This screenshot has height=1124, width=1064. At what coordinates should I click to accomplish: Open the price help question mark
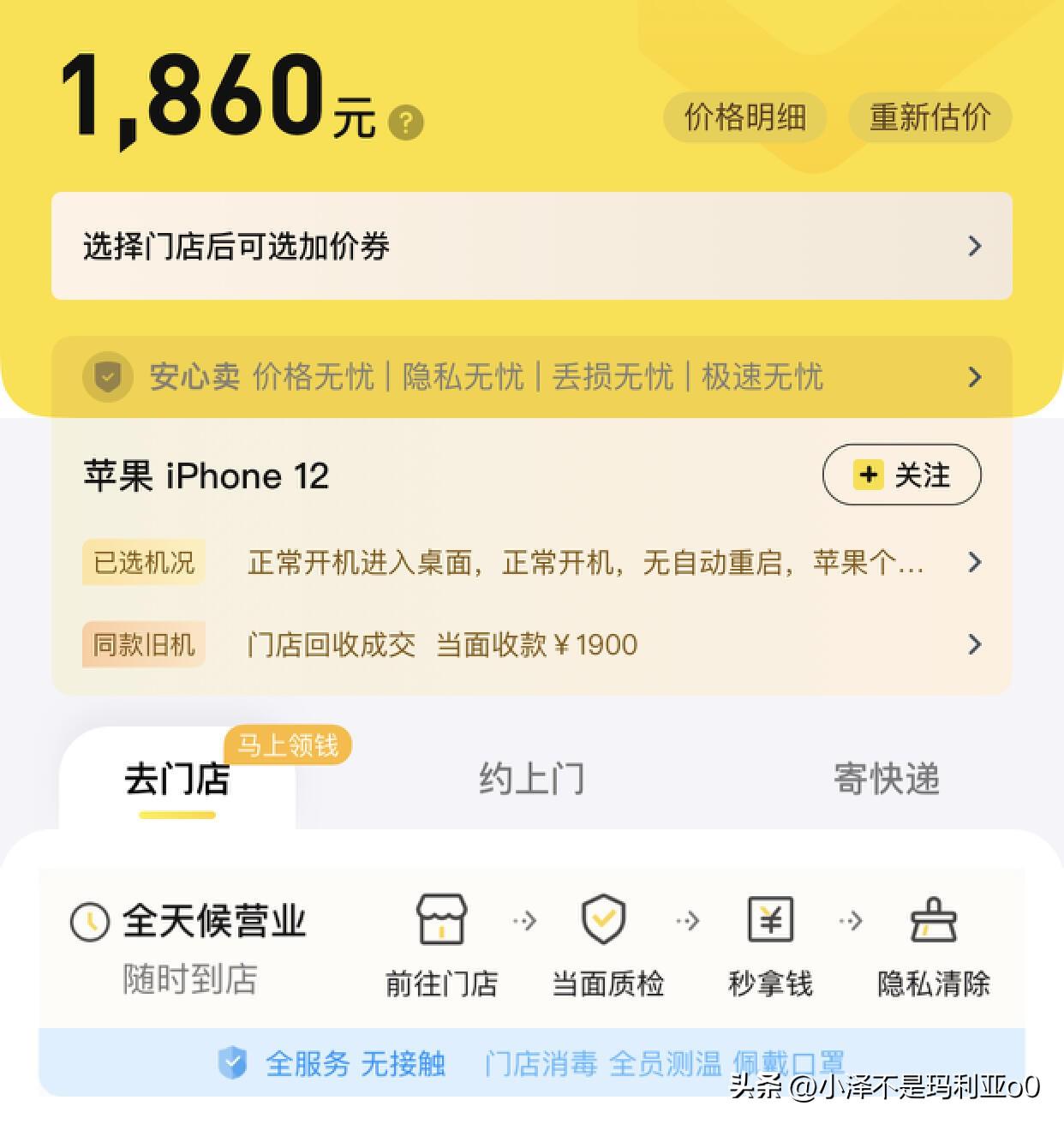(x=406, y=123)
